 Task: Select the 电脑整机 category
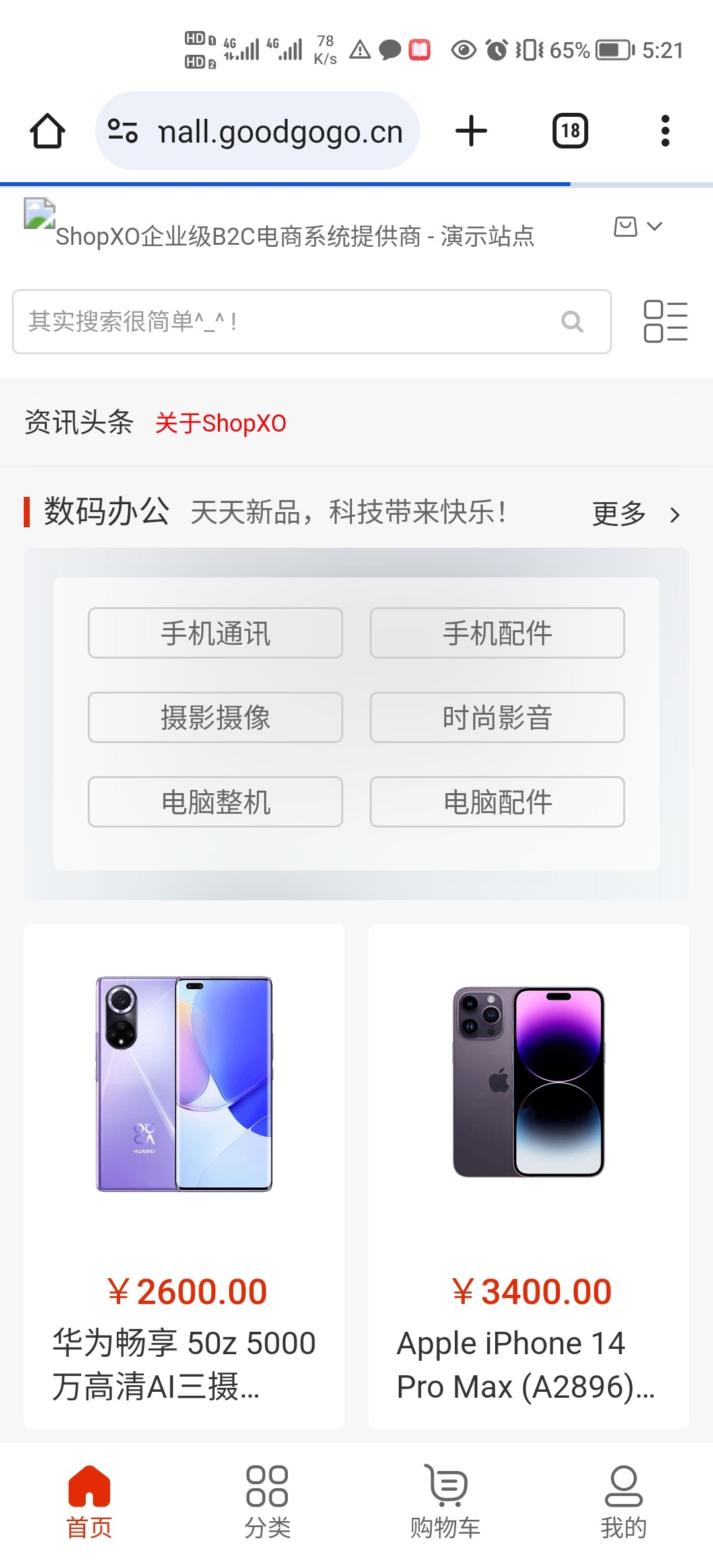click(215, 802)
